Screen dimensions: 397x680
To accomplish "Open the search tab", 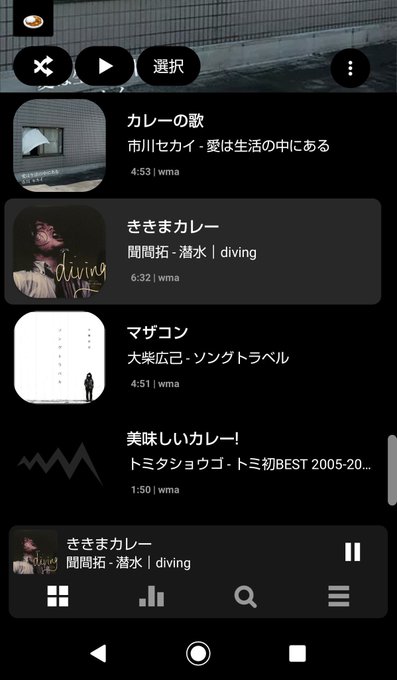I will point(245,596).
